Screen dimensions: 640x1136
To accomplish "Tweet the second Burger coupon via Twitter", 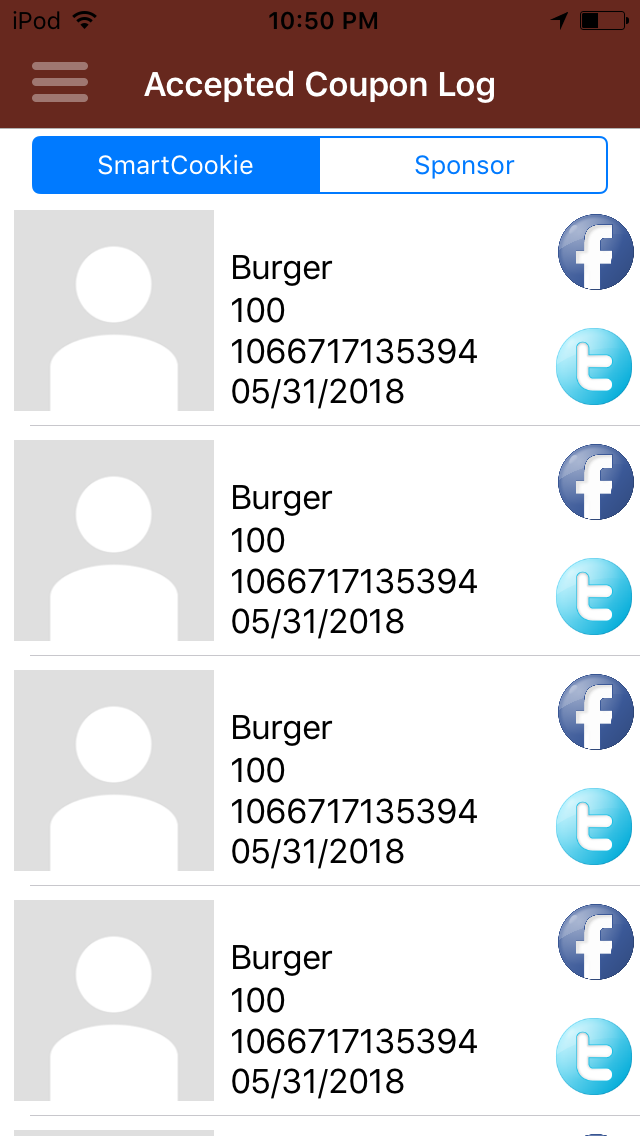I will click(595, 596).
